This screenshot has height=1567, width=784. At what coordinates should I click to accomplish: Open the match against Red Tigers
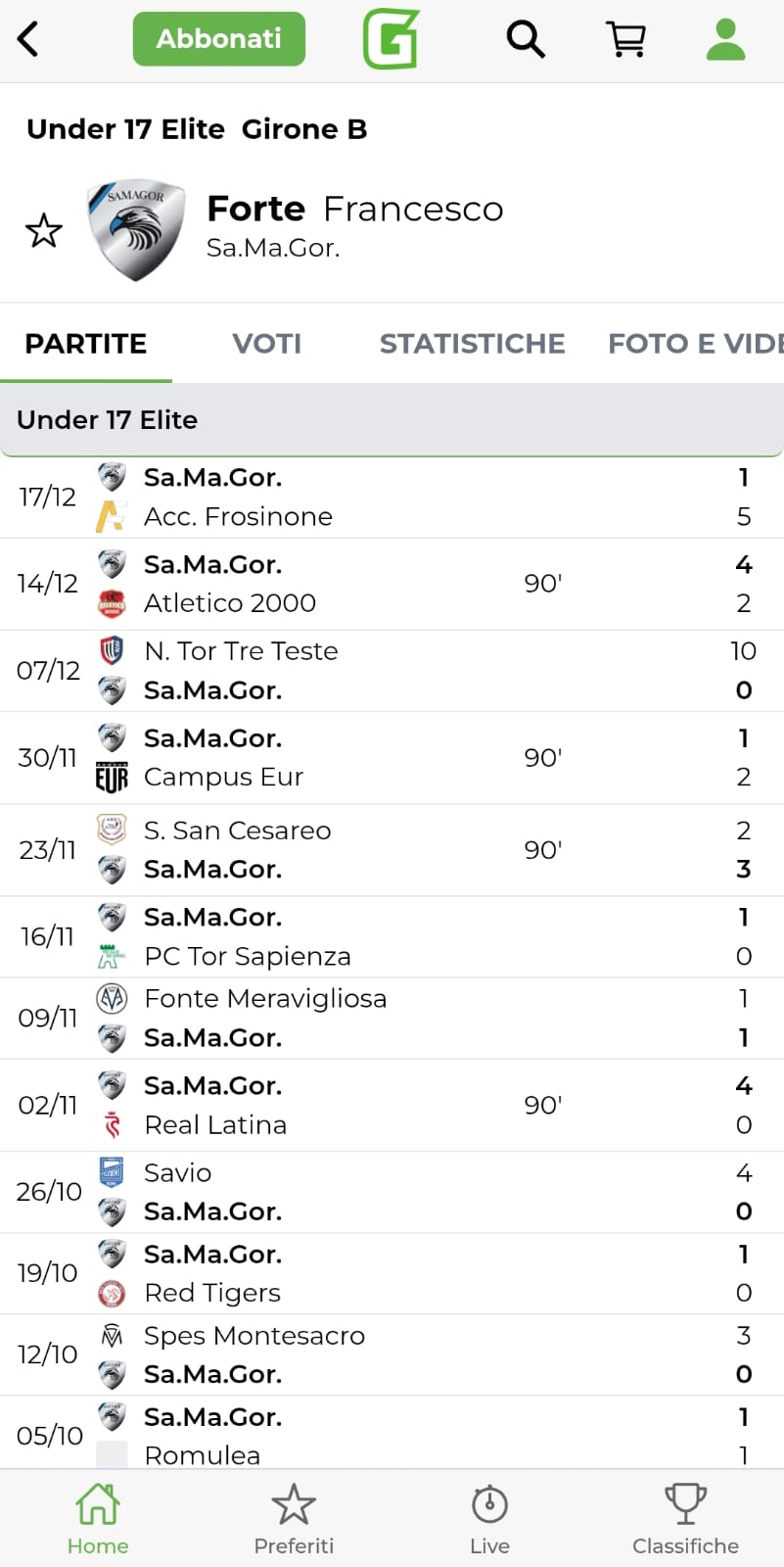point(392,1273)
